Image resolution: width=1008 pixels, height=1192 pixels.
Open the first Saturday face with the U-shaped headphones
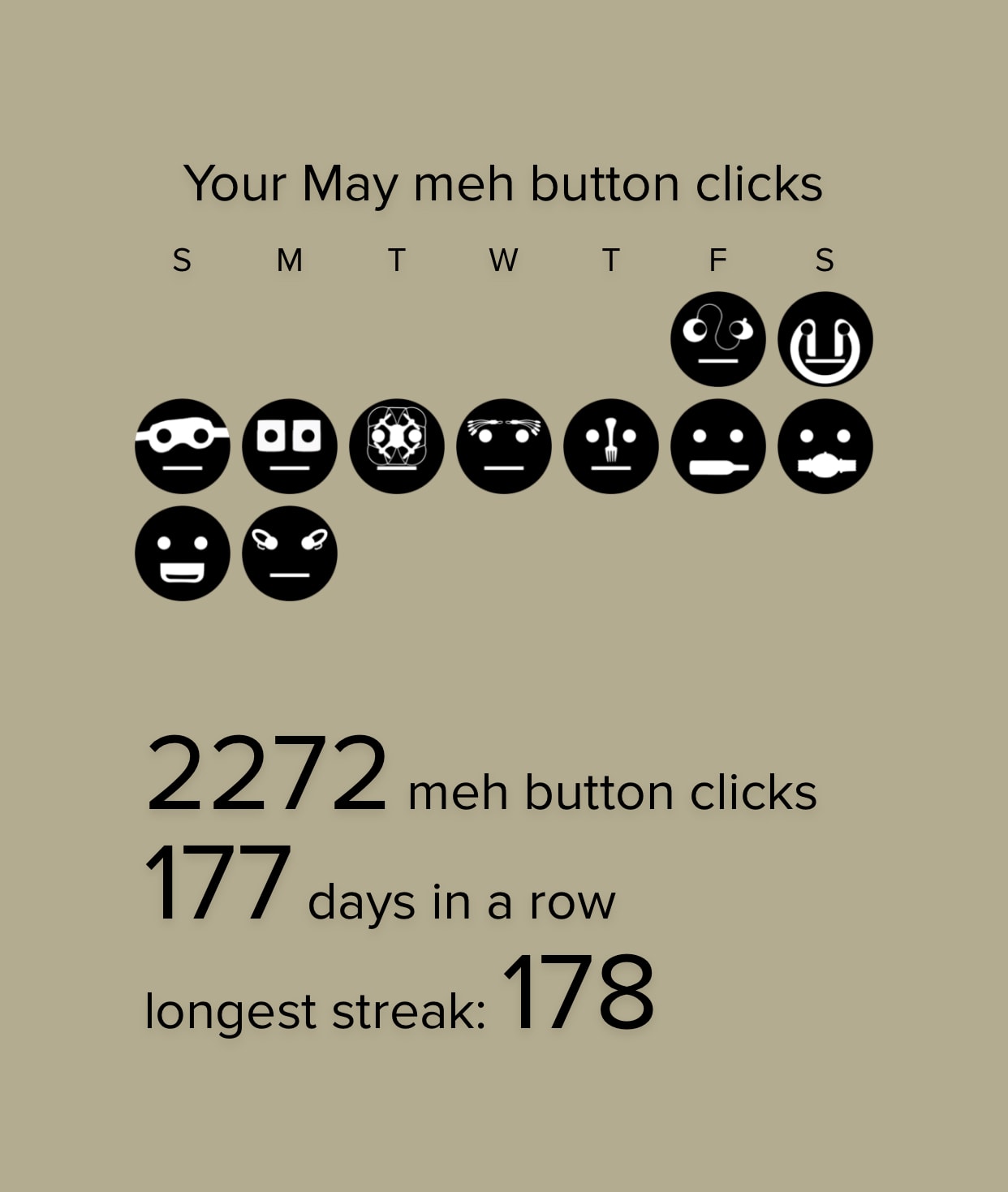pos(825,339)
